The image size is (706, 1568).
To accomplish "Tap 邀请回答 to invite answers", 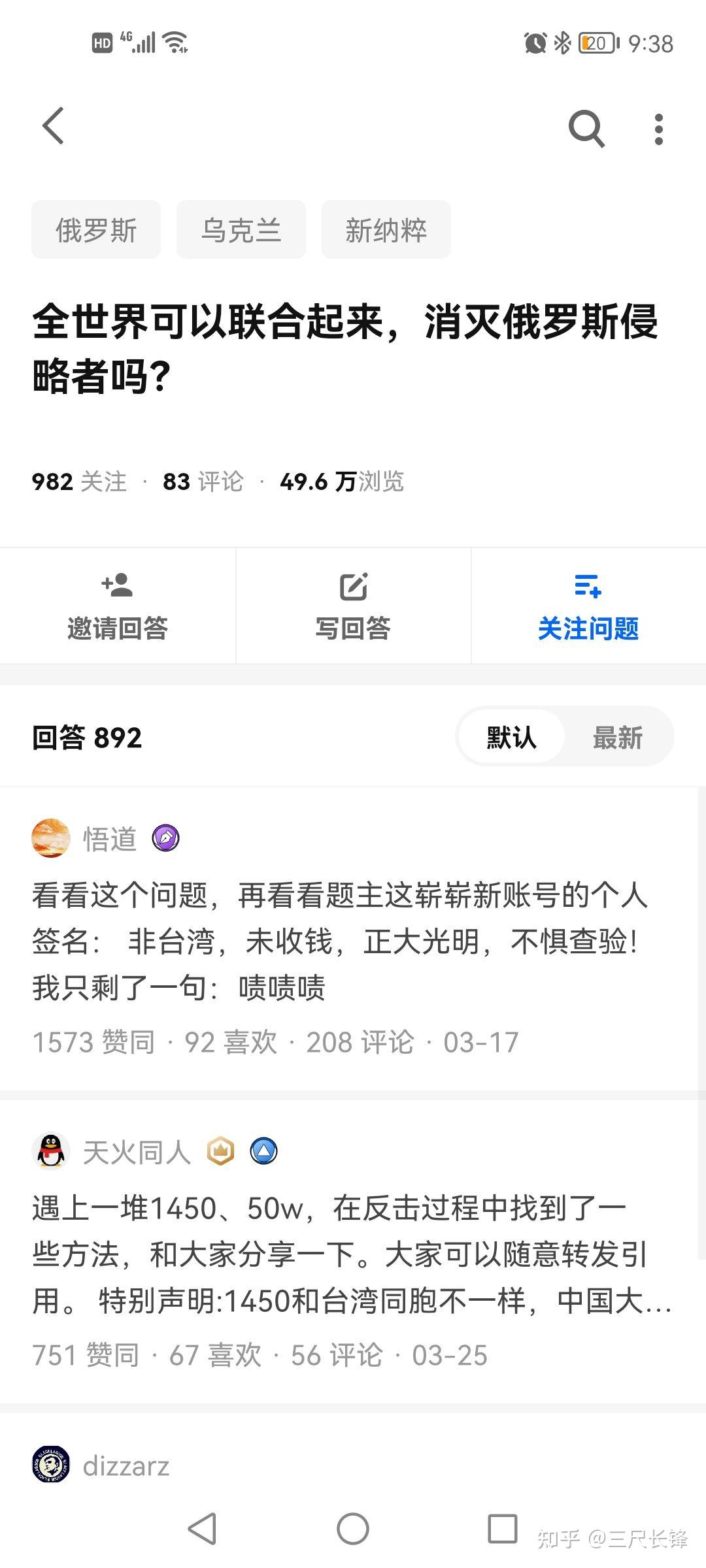I will (x=118, y=606).
